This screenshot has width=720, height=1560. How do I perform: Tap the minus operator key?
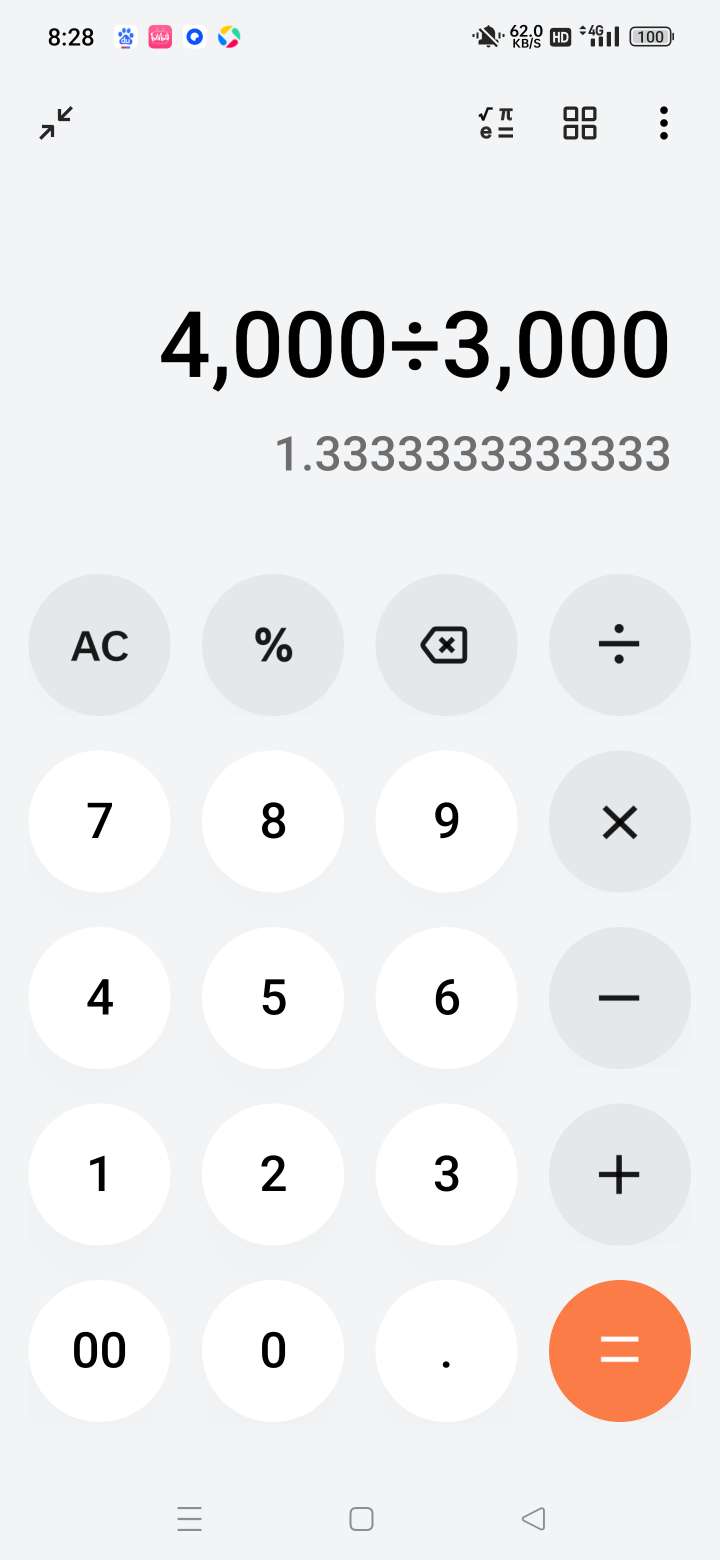coord(619,998)
